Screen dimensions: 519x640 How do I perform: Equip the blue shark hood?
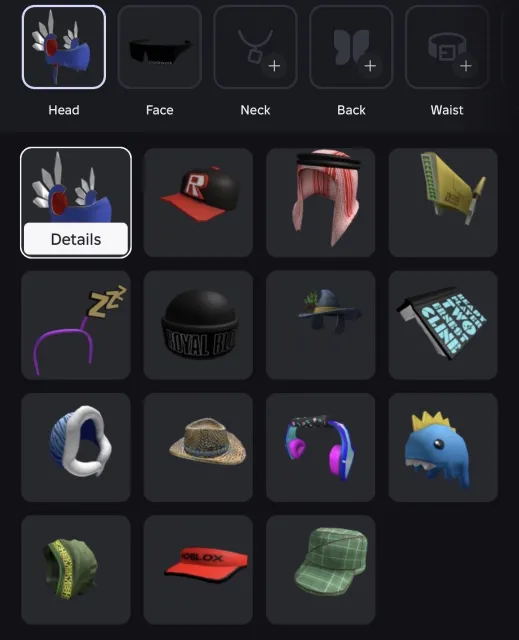point(76,448)
